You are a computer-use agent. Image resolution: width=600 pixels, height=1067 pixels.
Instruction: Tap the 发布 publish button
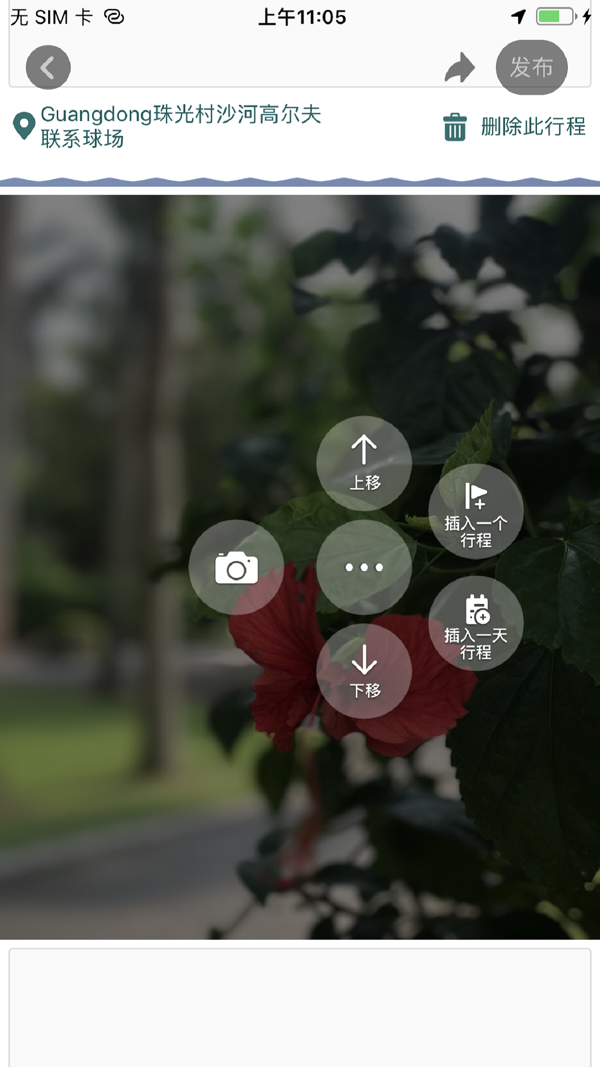pos(531,68)
